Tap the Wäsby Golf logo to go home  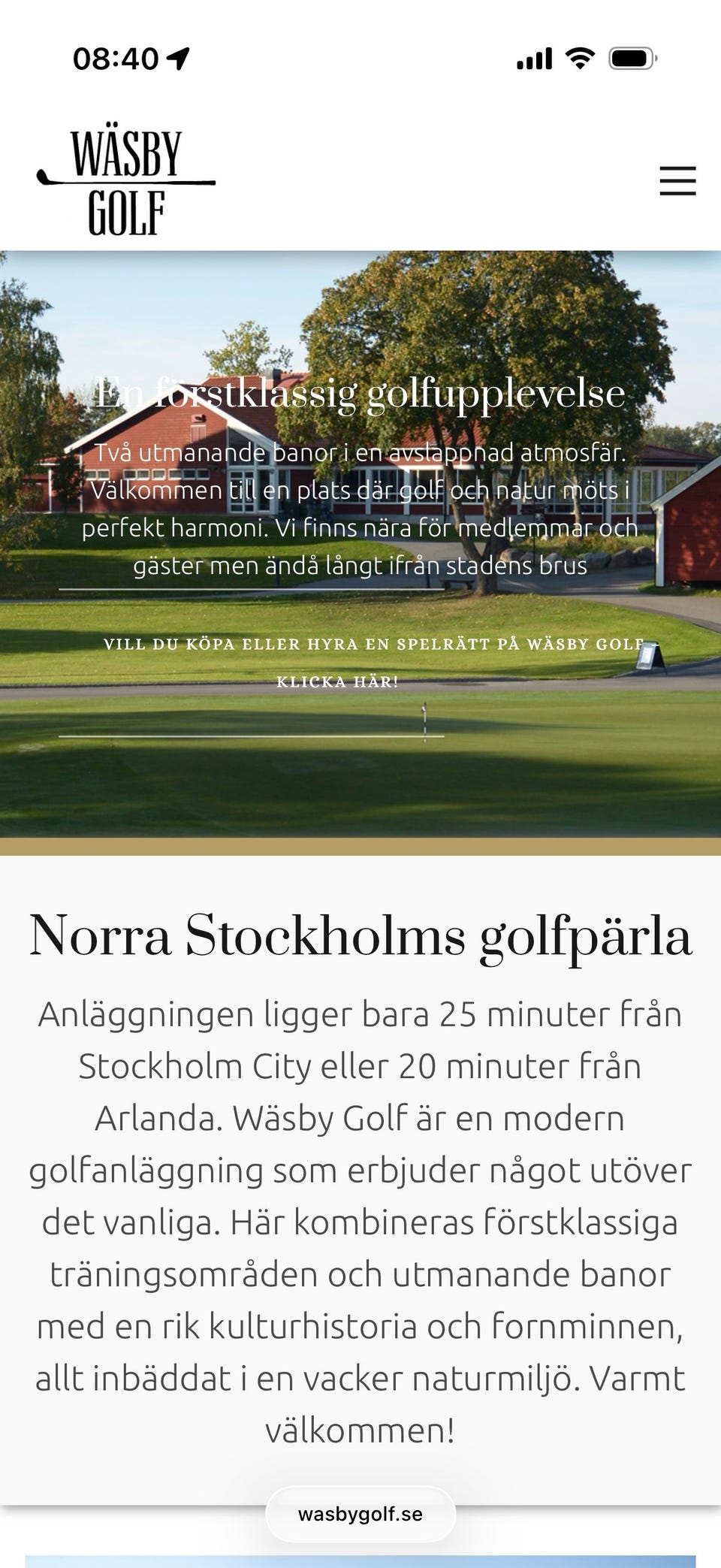[x=126, y=180]
